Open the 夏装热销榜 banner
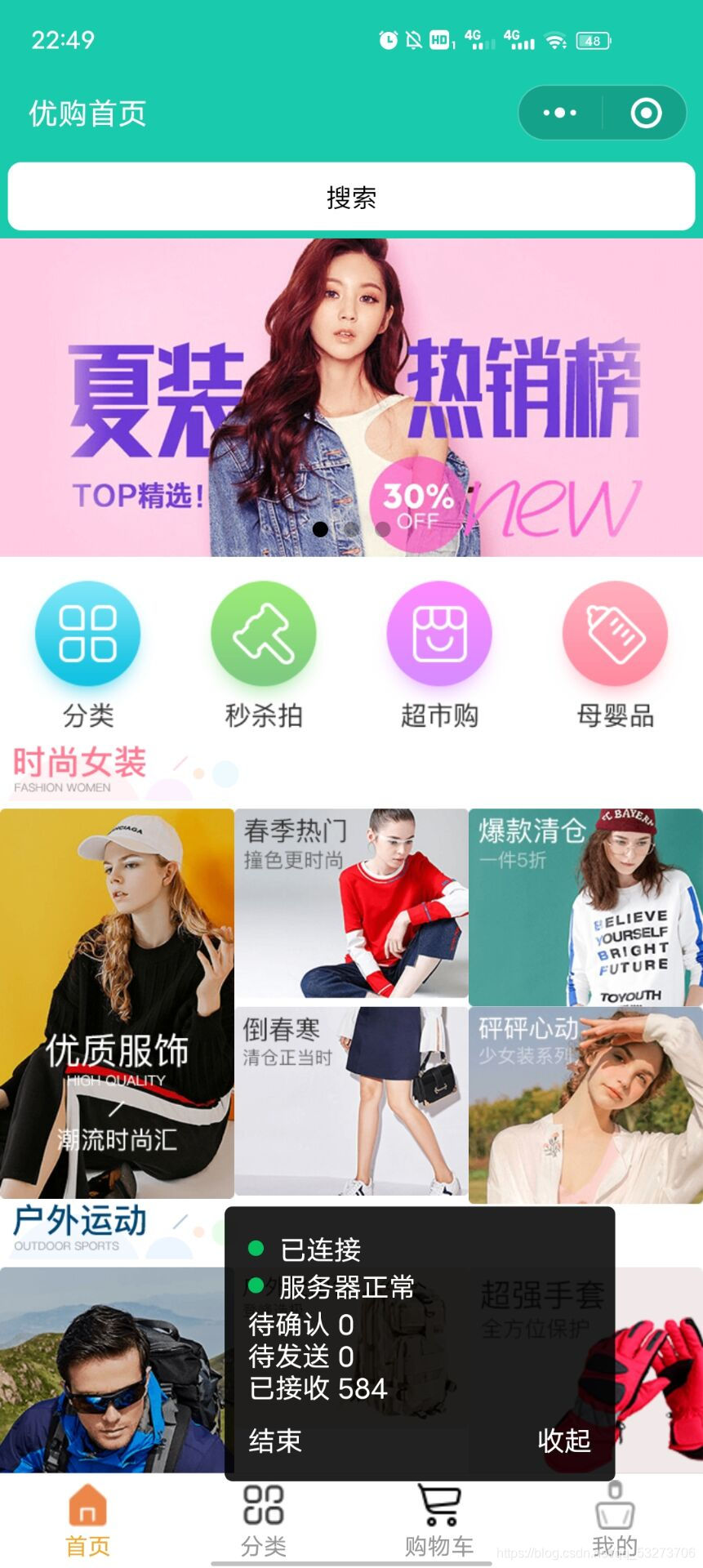This screenshot has width=703, height=1568. click(x=351, y=398)
